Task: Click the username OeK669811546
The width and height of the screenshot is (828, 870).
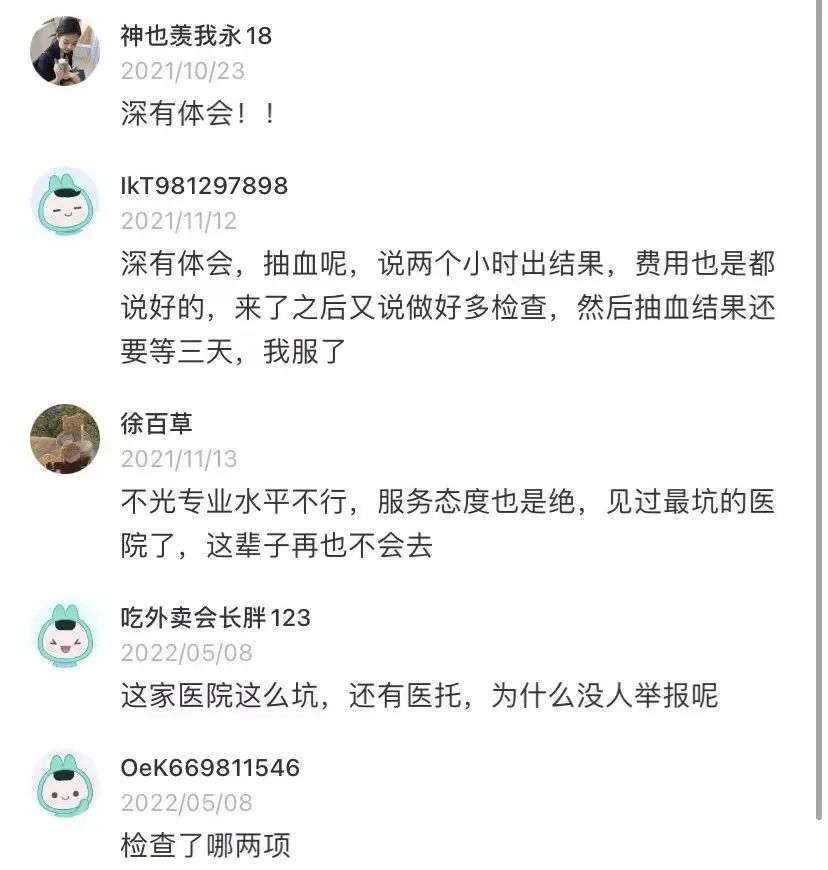Action: click(x=205, y=770)
